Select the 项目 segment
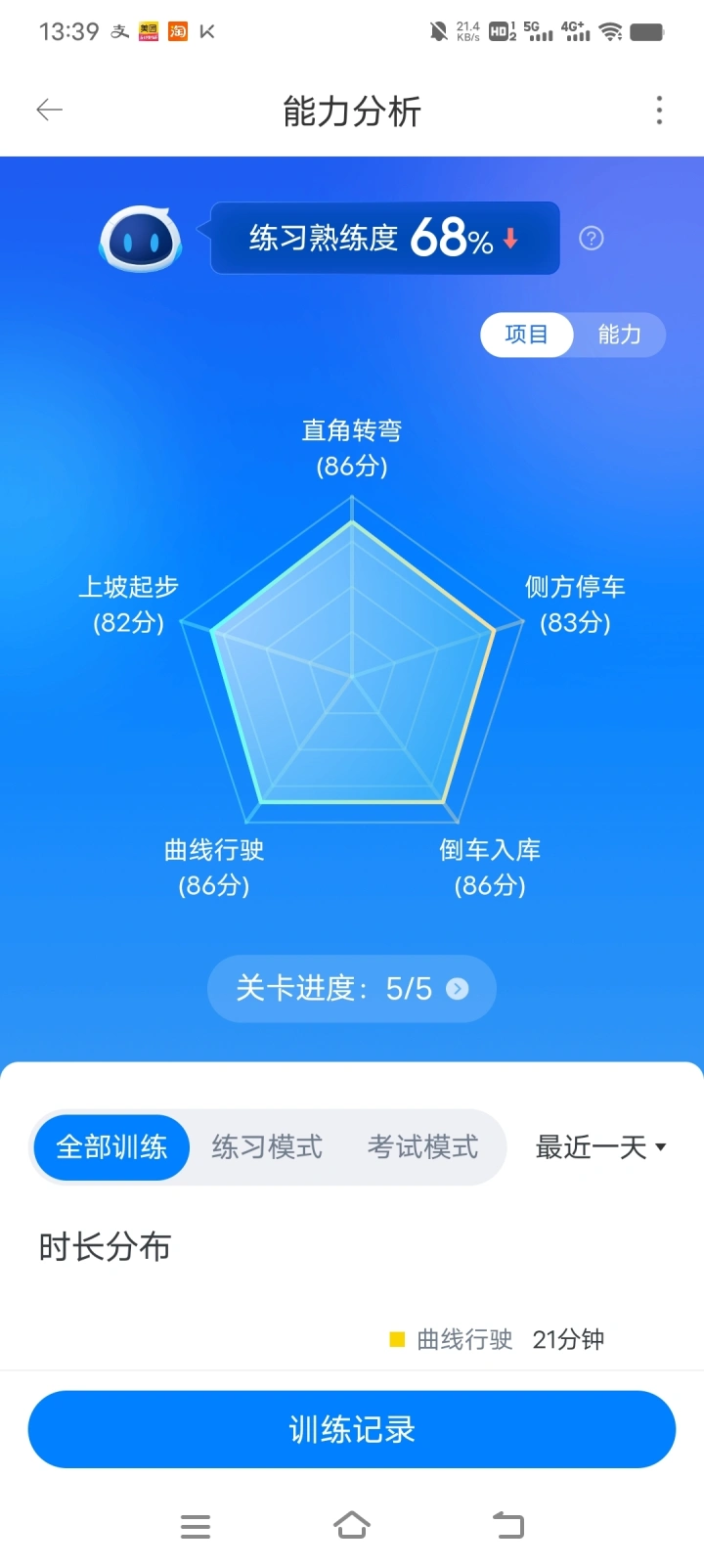Screen dimensions: 704x1568 526,335
